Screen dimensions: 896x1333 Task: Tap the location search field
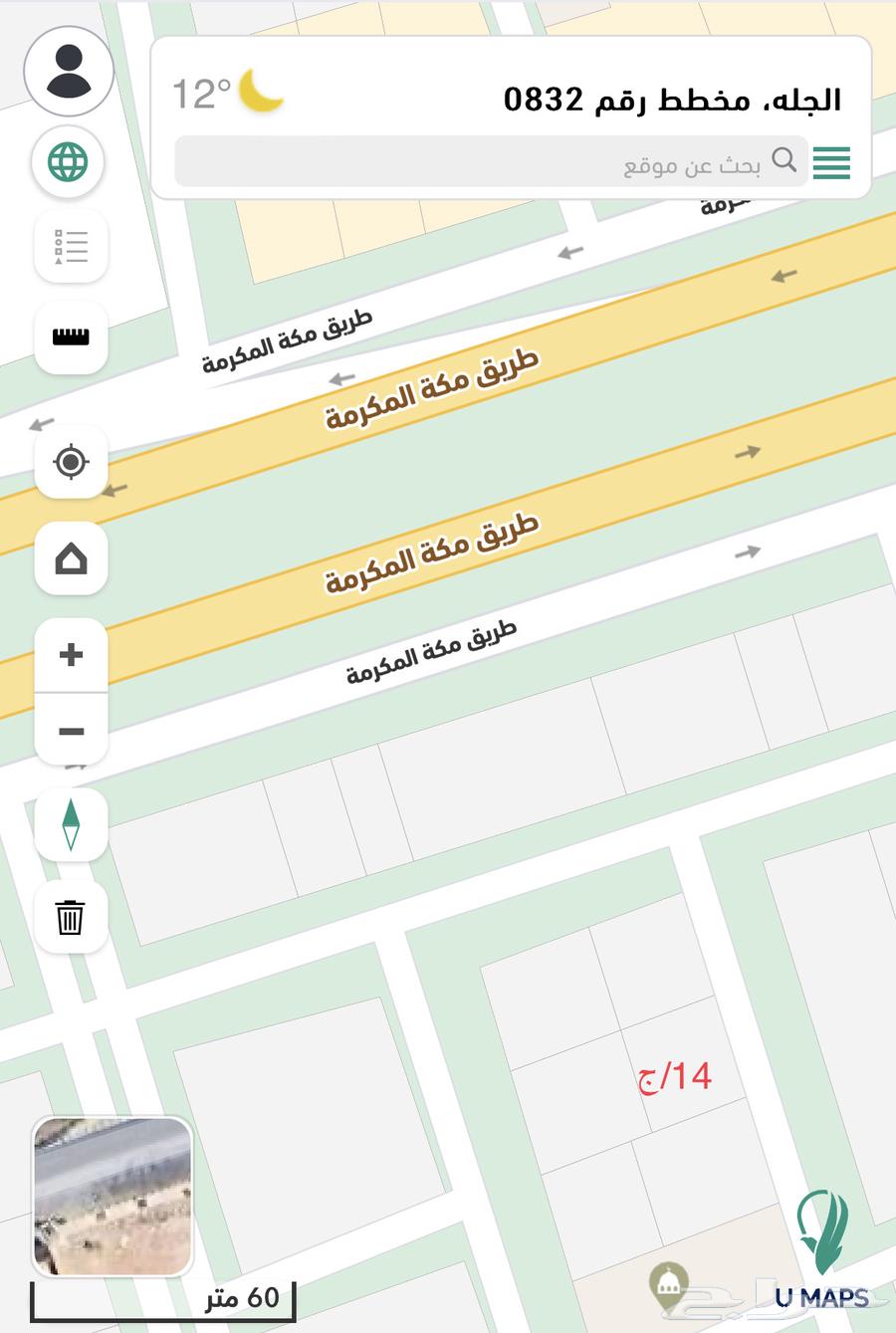click(478, 162)
